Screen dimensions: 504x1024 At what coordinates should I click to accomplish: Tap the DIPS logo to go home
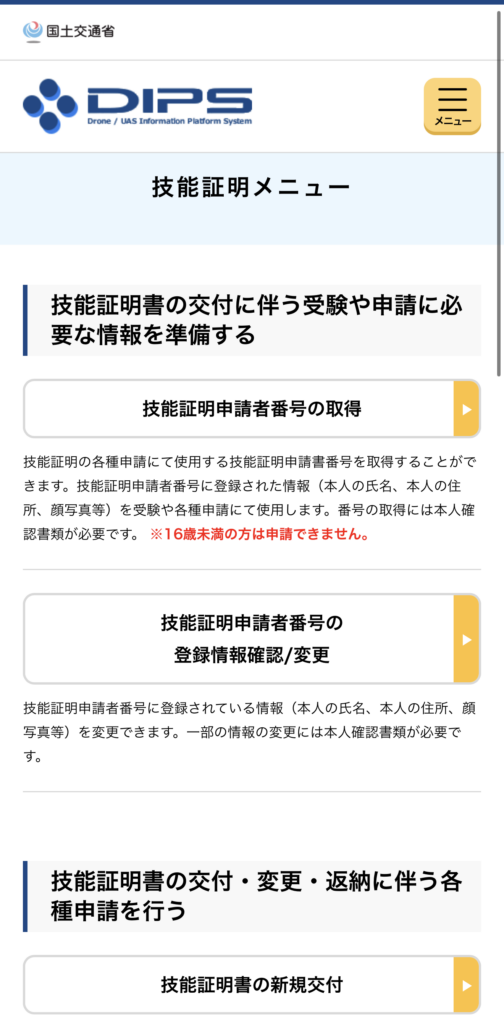[138, 106]
